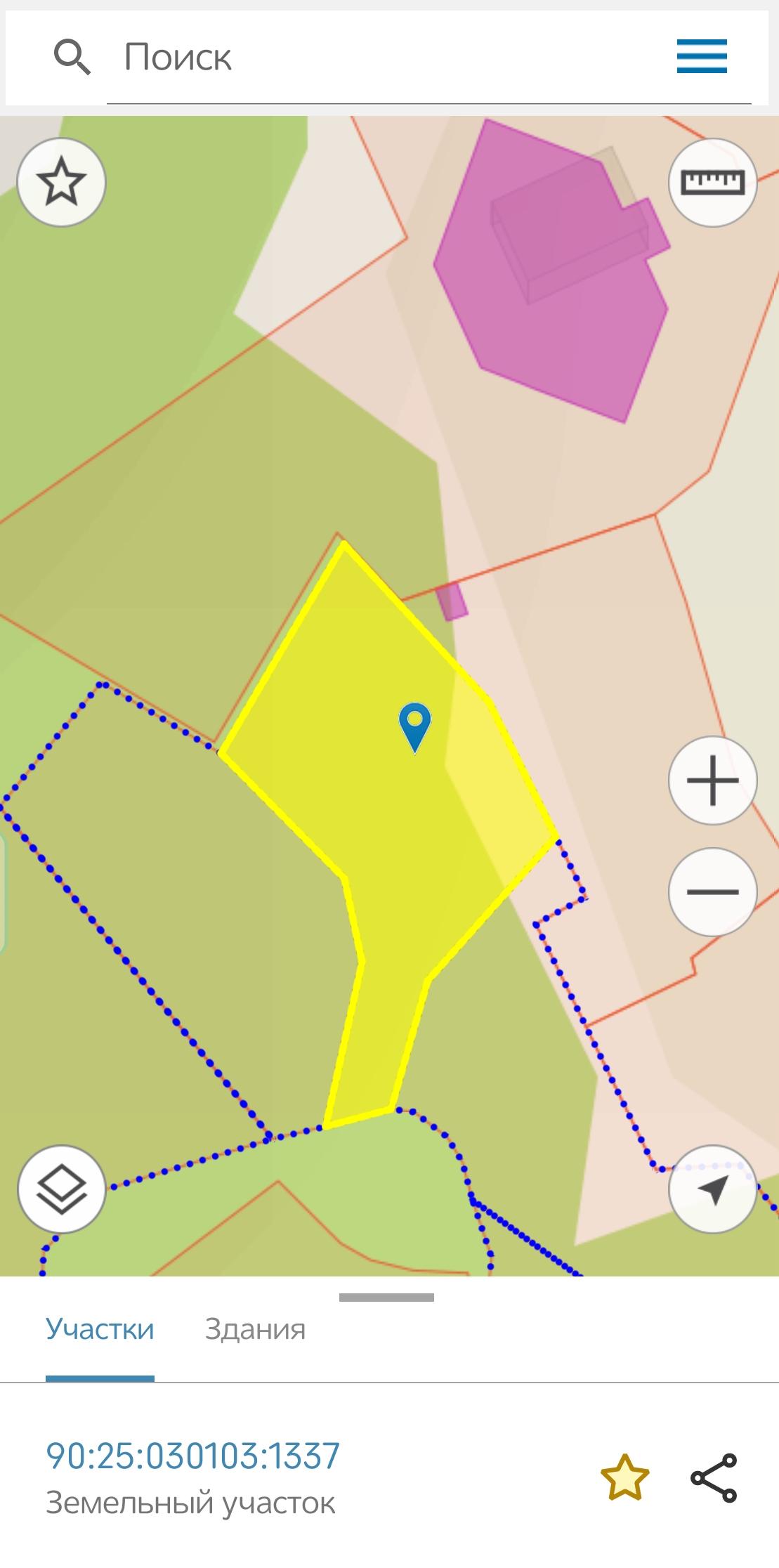Share the parcel 90:25:030103:1337

click(x=714, y=1478)
